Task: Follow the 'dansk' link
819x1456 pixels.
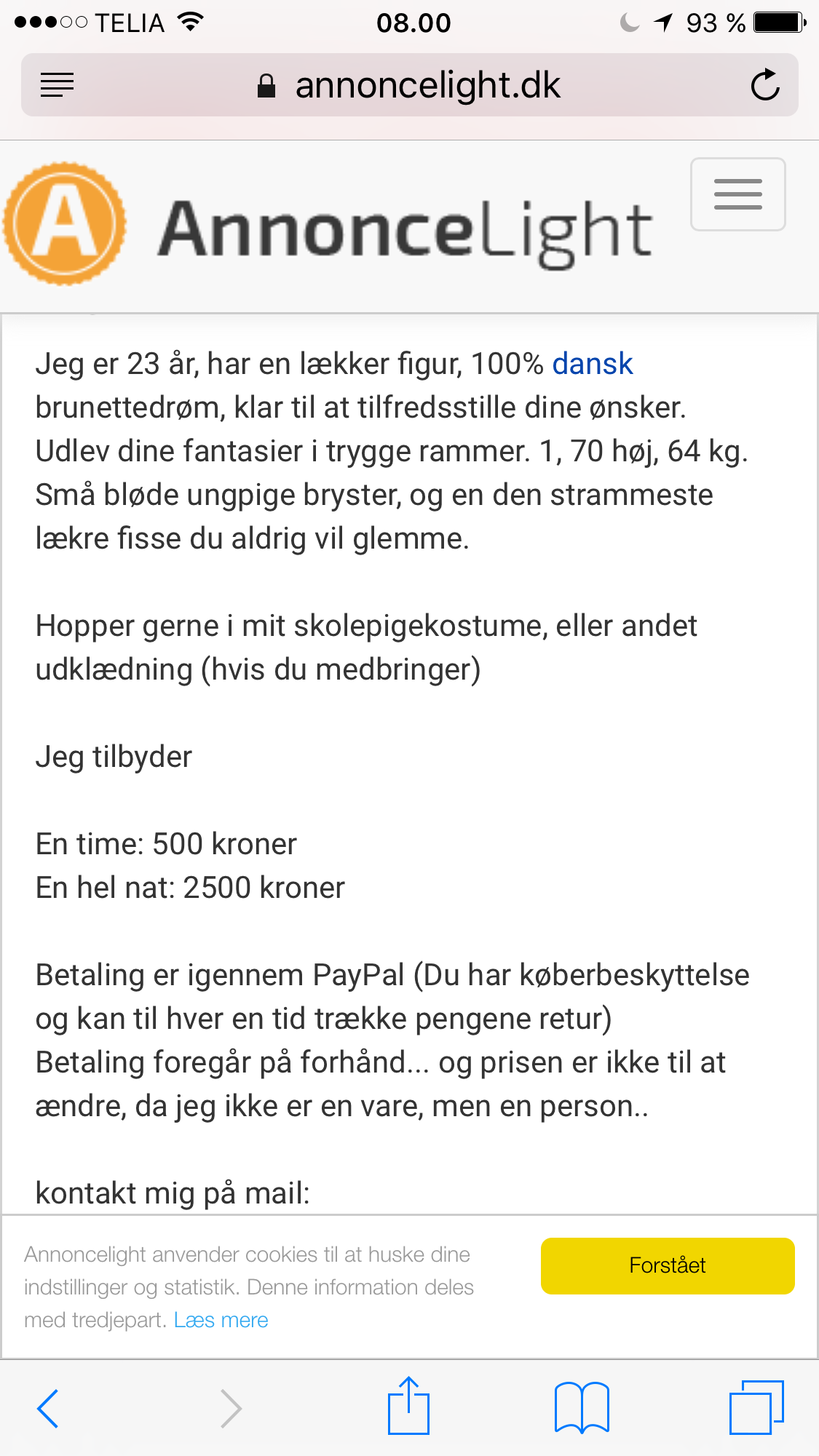Action: click(x=592, y=364)
